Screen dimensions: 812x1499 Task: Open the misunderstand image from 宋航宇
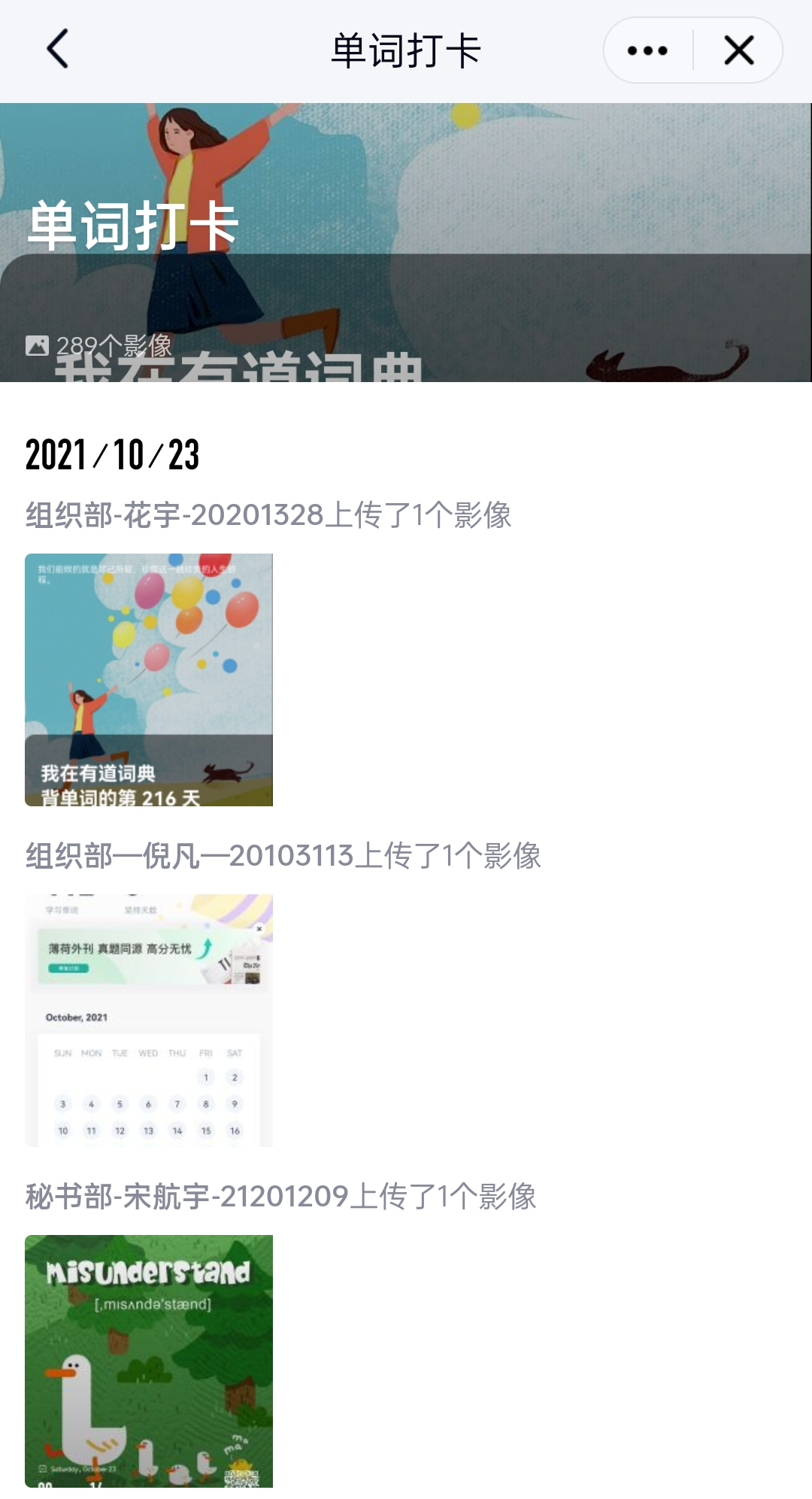click(149, 1361)
